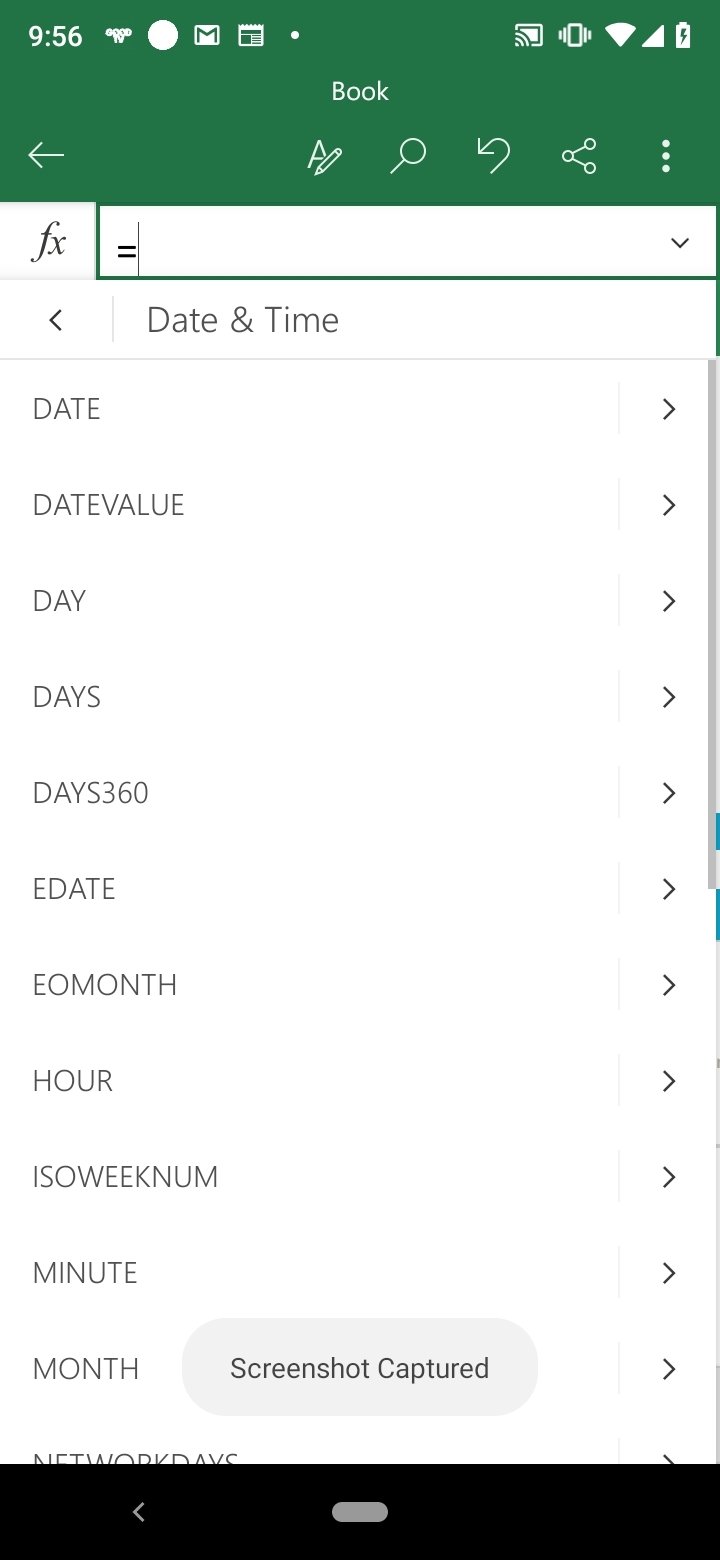
Task: Tap the fx function button
Action: point(49,242)
